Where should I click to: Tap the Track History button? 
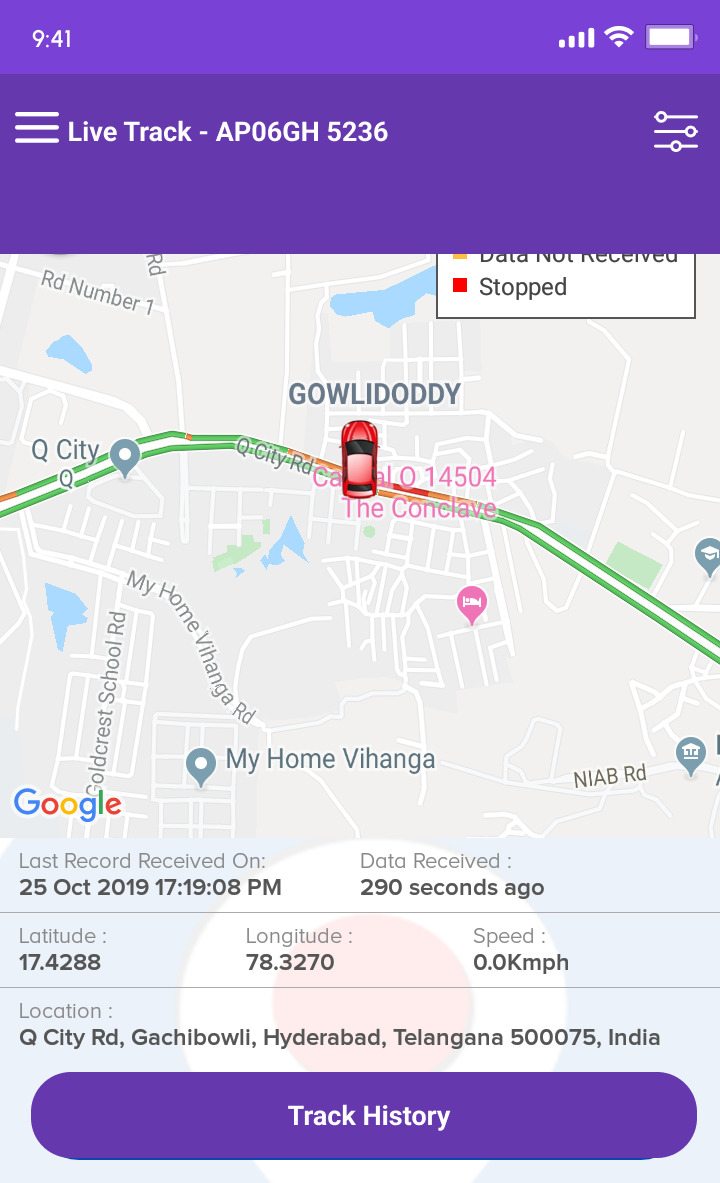[364, 1115]
